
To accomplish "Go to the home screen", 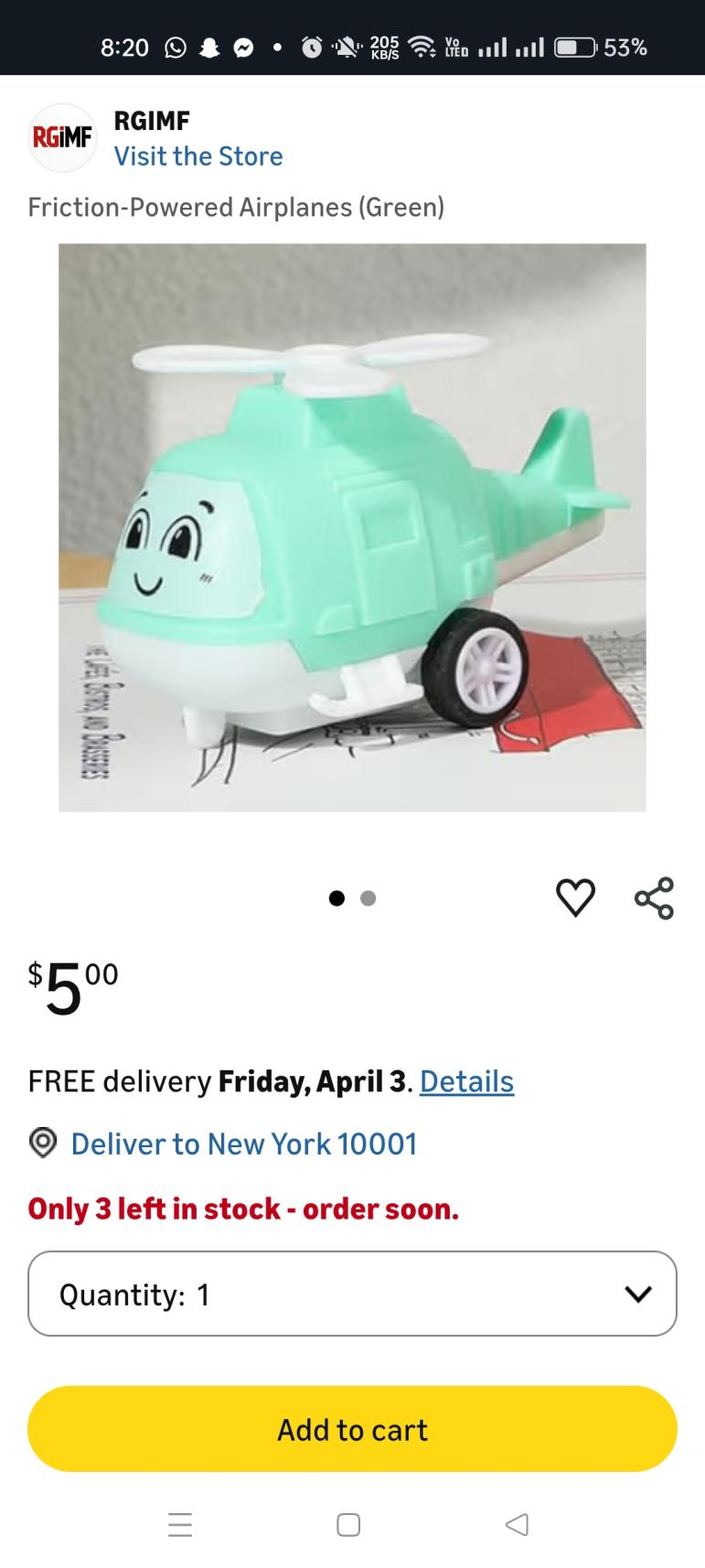I will point(348,1524).
